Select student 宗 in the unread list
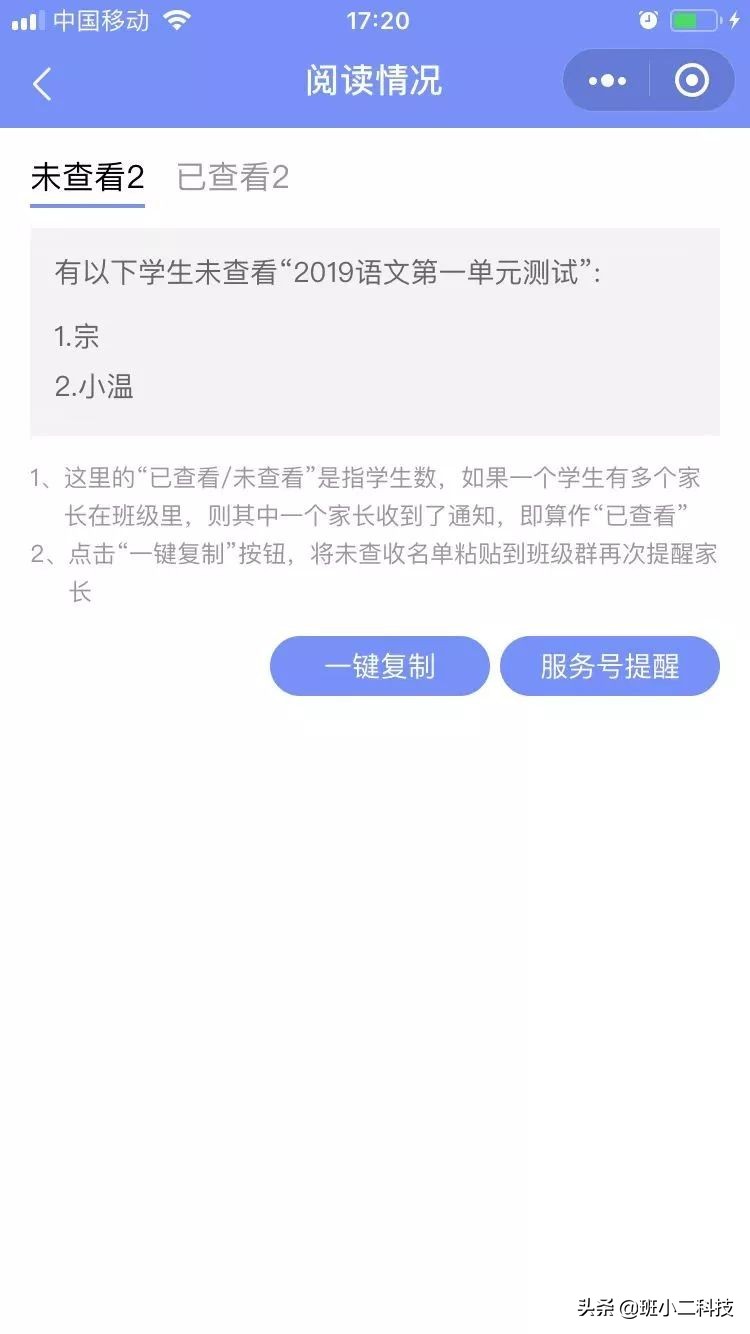Viewport: 750px width, 1334px height. point(77,337)
